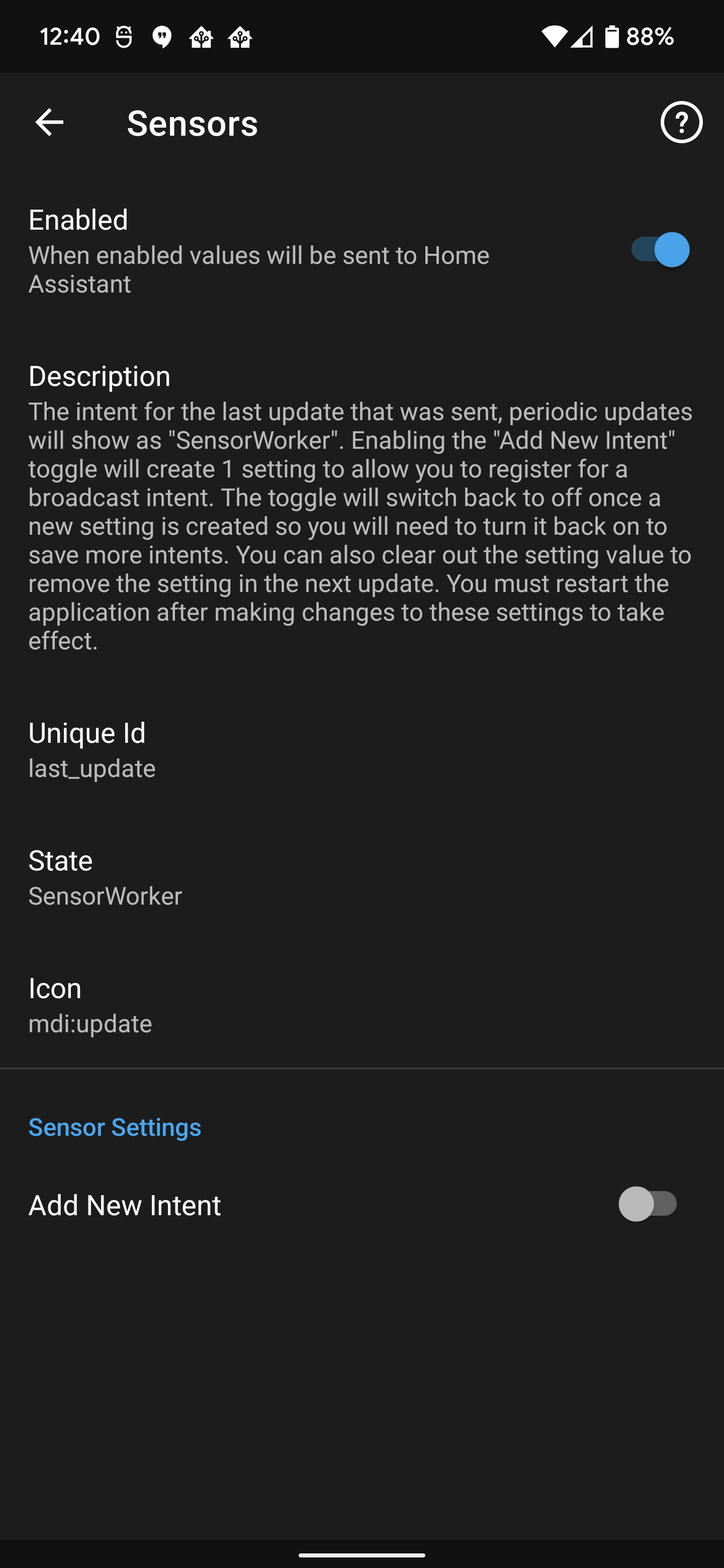This screenshot has height=1568, width=724.
Task: Go back from the Sensors screen
Action: (x=49, y=122)
